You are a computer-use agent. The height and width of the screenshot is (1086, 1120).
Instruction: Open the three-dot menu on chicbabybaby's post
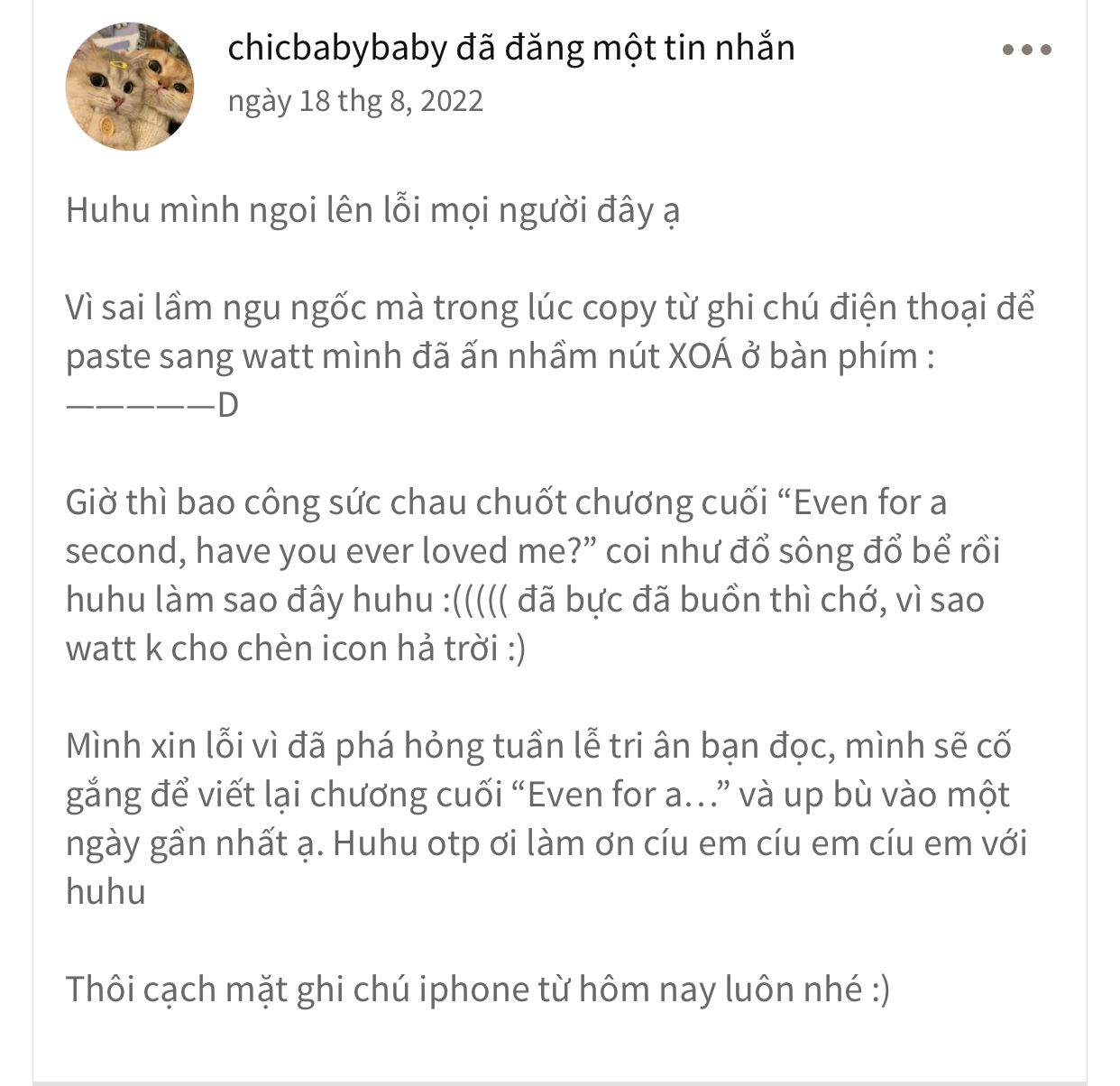pyautogui.click(x=1026, y=51)
